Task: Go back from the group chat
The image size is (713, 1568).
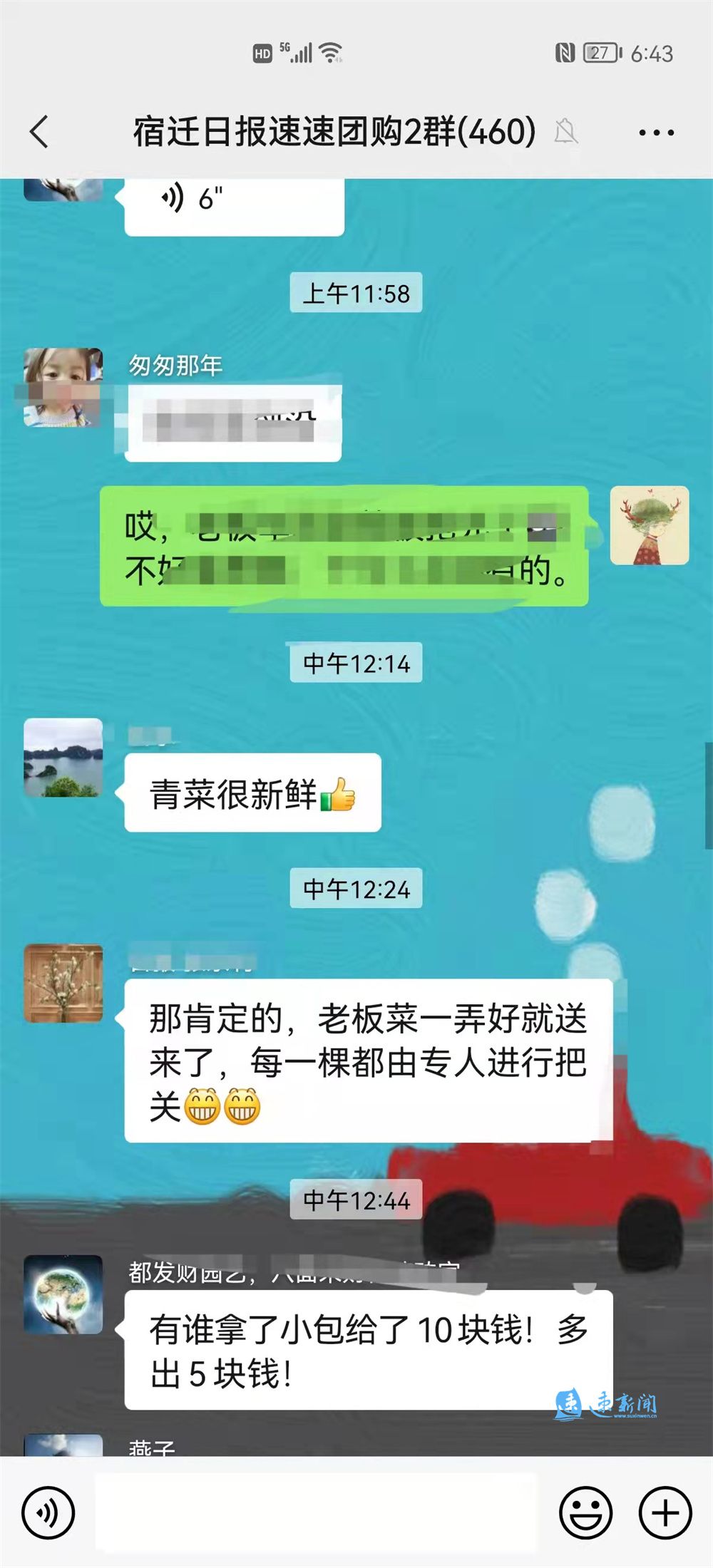Action: click(x=40, y=132)
